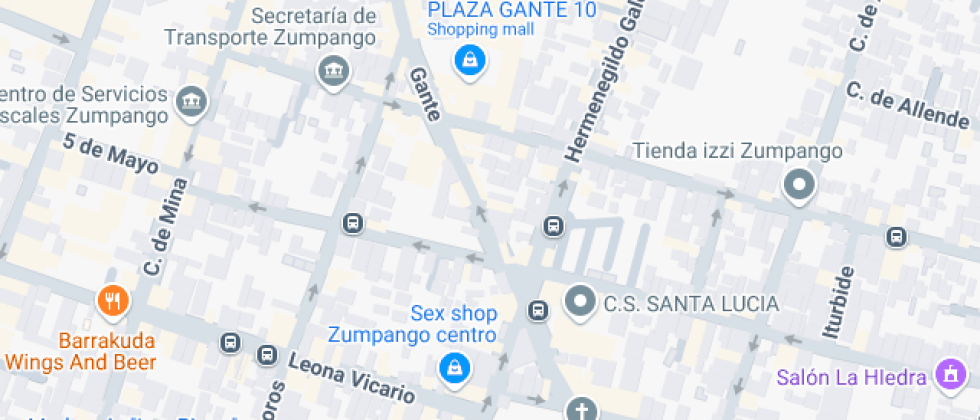
Task: View Tienda izzi Zumpango place details
Action: [798, 185]
